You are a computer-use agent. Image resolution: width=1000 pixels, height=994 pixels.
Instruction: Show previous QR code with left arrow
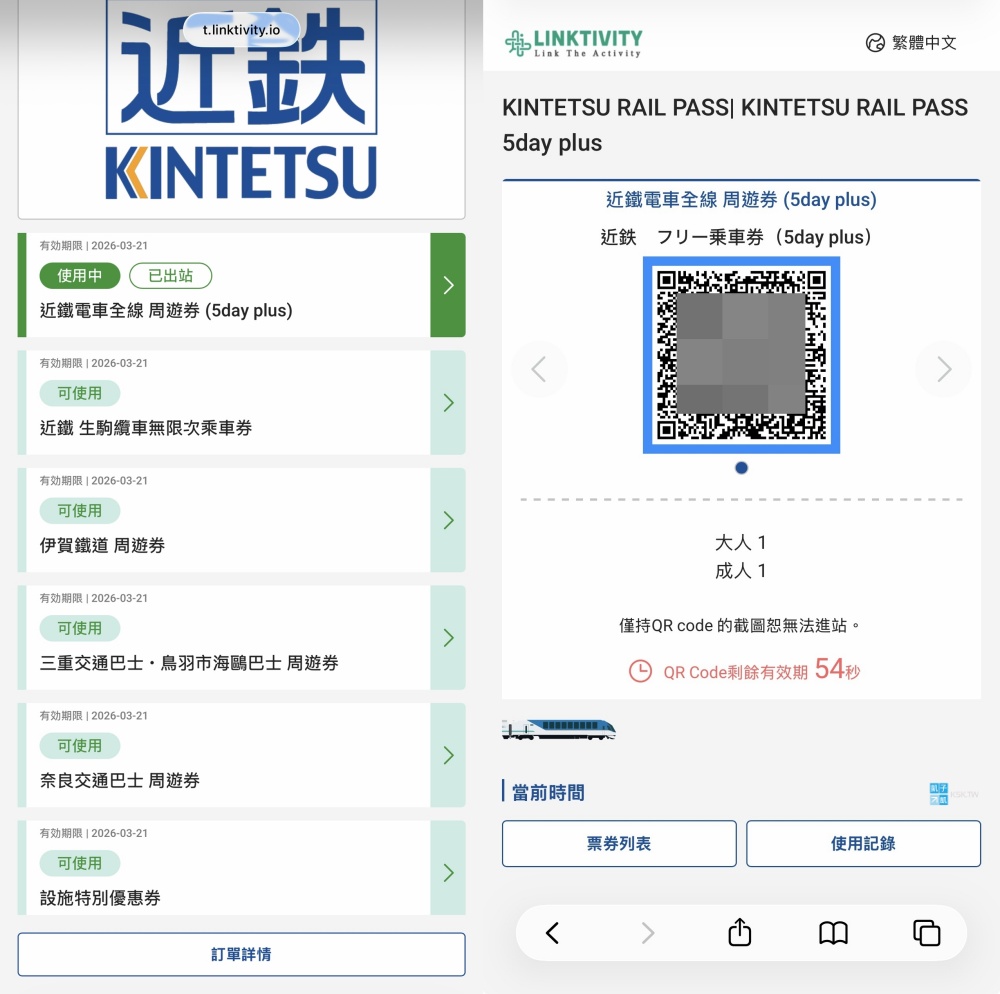pyautogui.click(x=539, y=370)
